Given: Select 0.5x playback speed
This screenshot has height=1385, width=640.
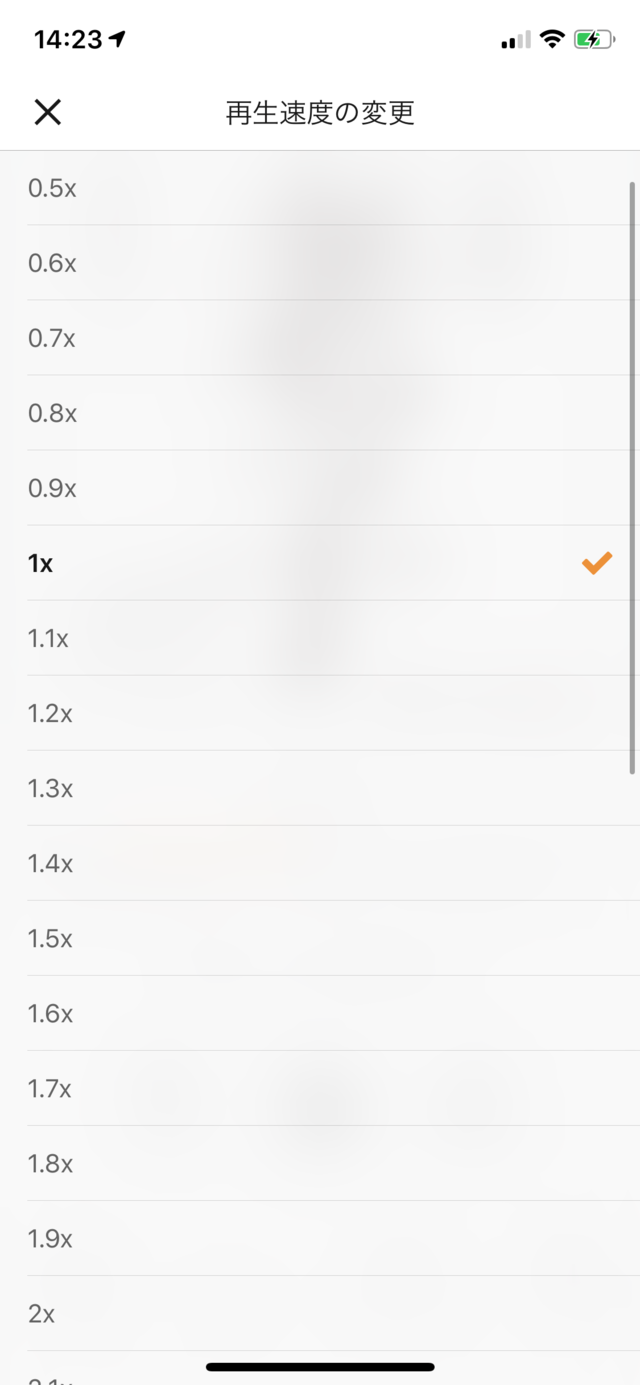Looking at the screenshot, I should coord(320,188).
